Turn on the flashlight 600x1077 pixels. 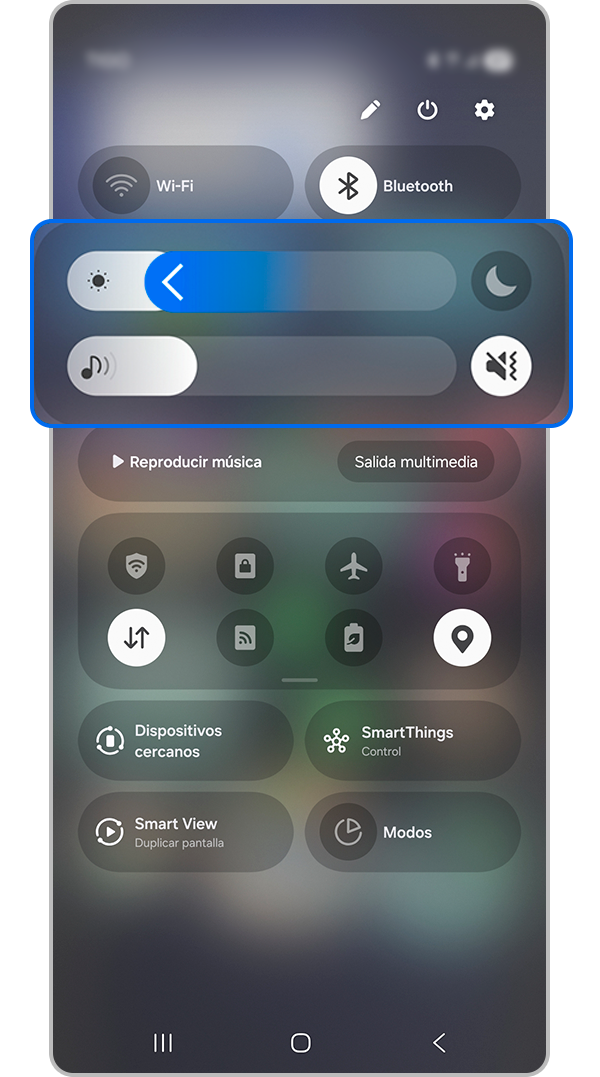pos(462,567)
